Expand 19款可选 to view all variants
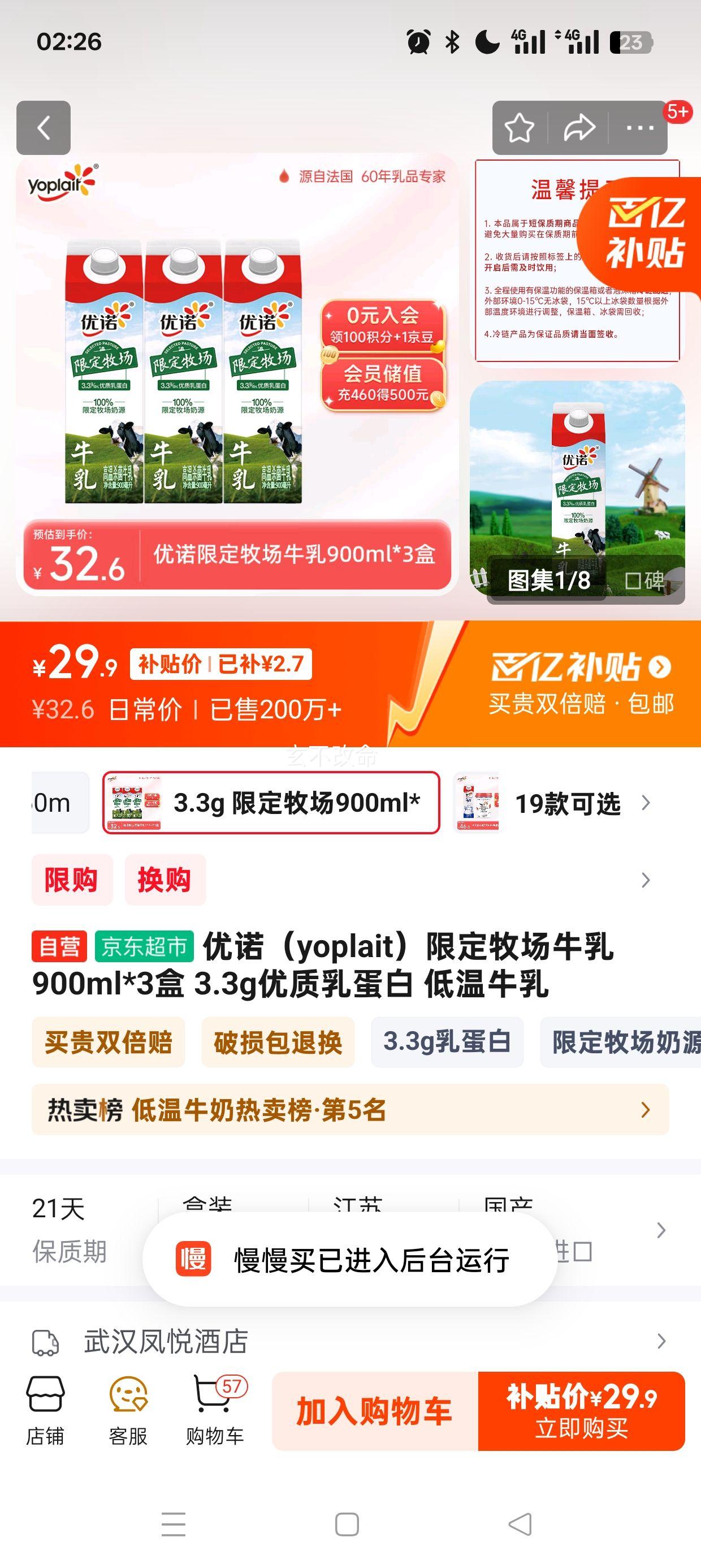The height and width of the screenshot is (1568, 701). 568,803
